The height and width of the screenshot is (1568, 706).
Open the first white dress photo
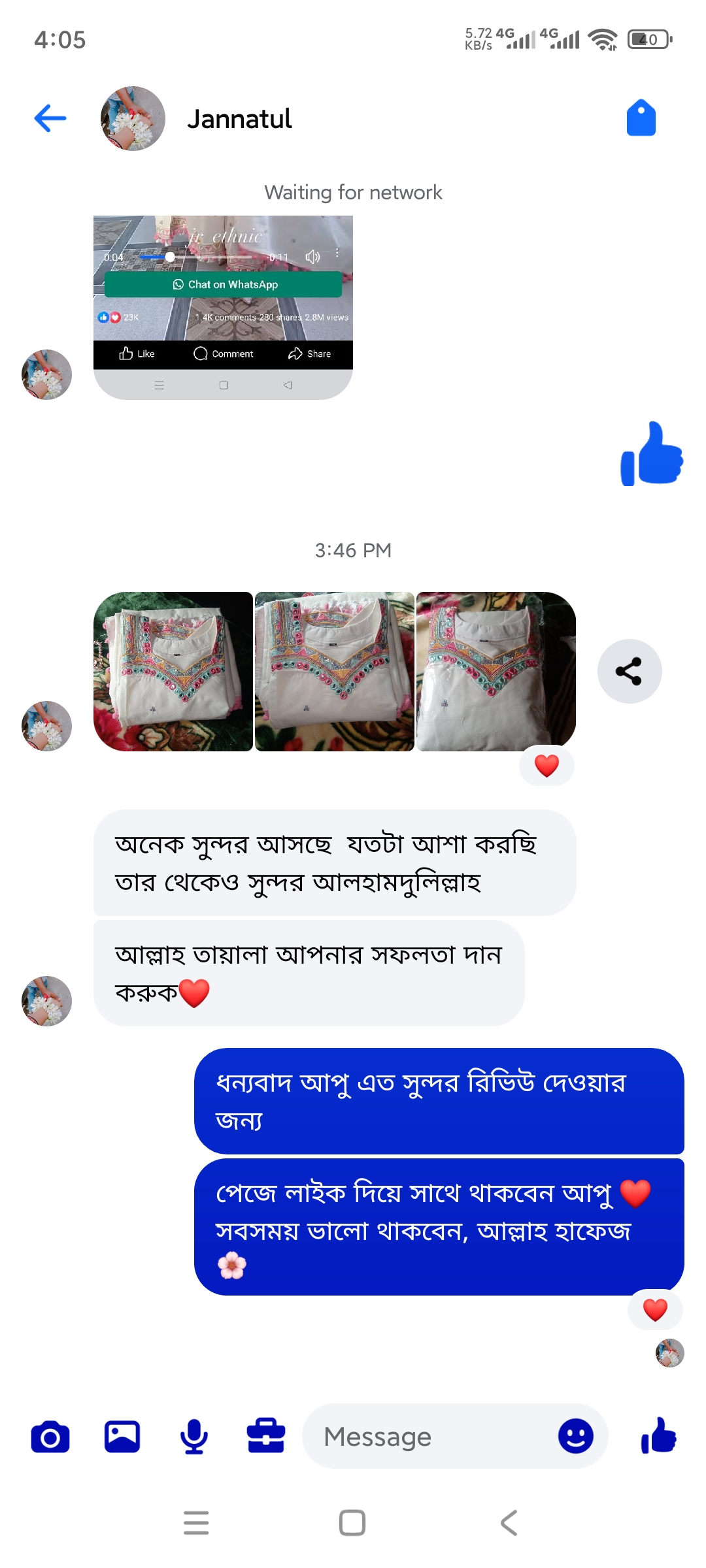[x=173, y=671]
